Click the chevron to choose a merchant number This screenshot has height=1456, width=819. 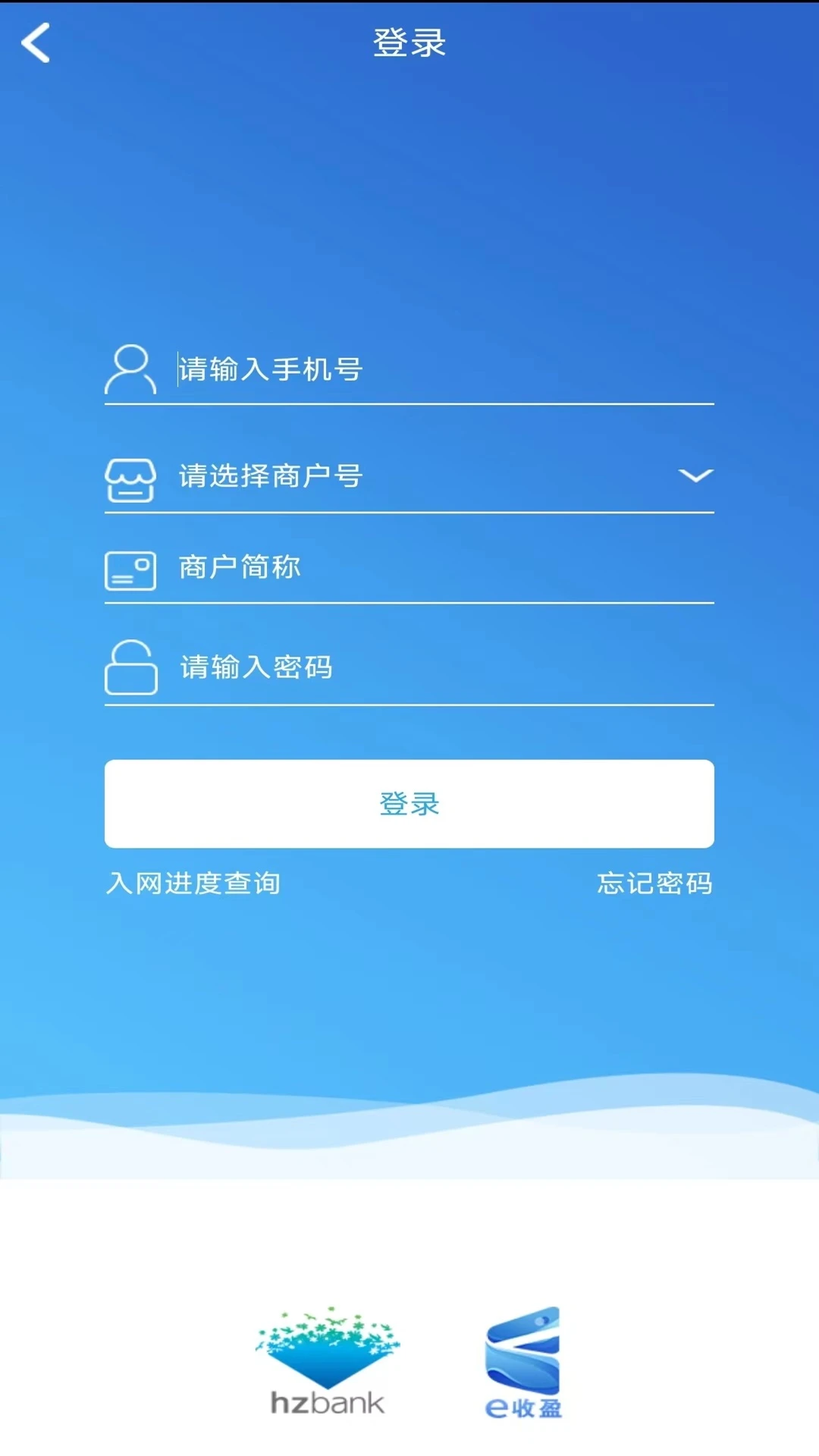[694, 476]
